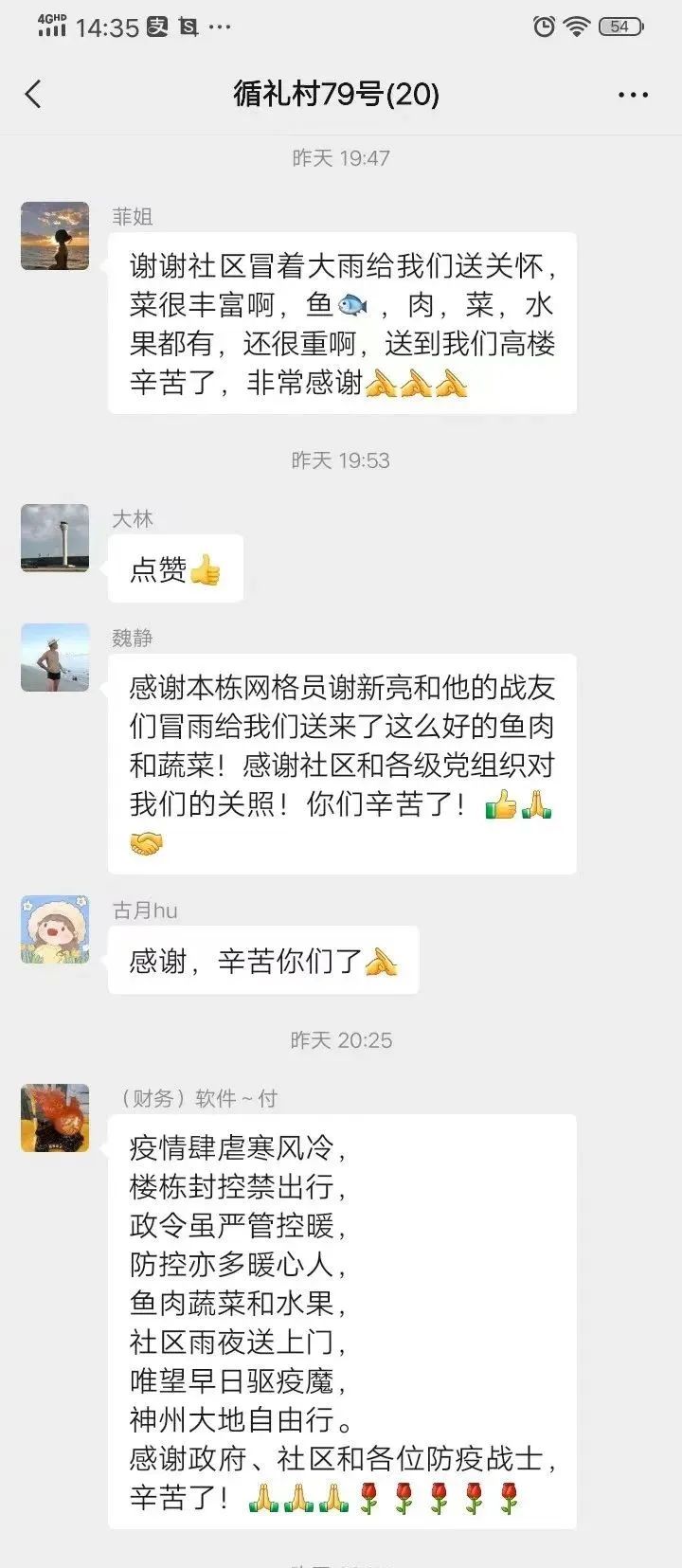Open the (财务)软件~付 profile avatar
Screen dimensions: 682x1568
[x=55, y=1118]
